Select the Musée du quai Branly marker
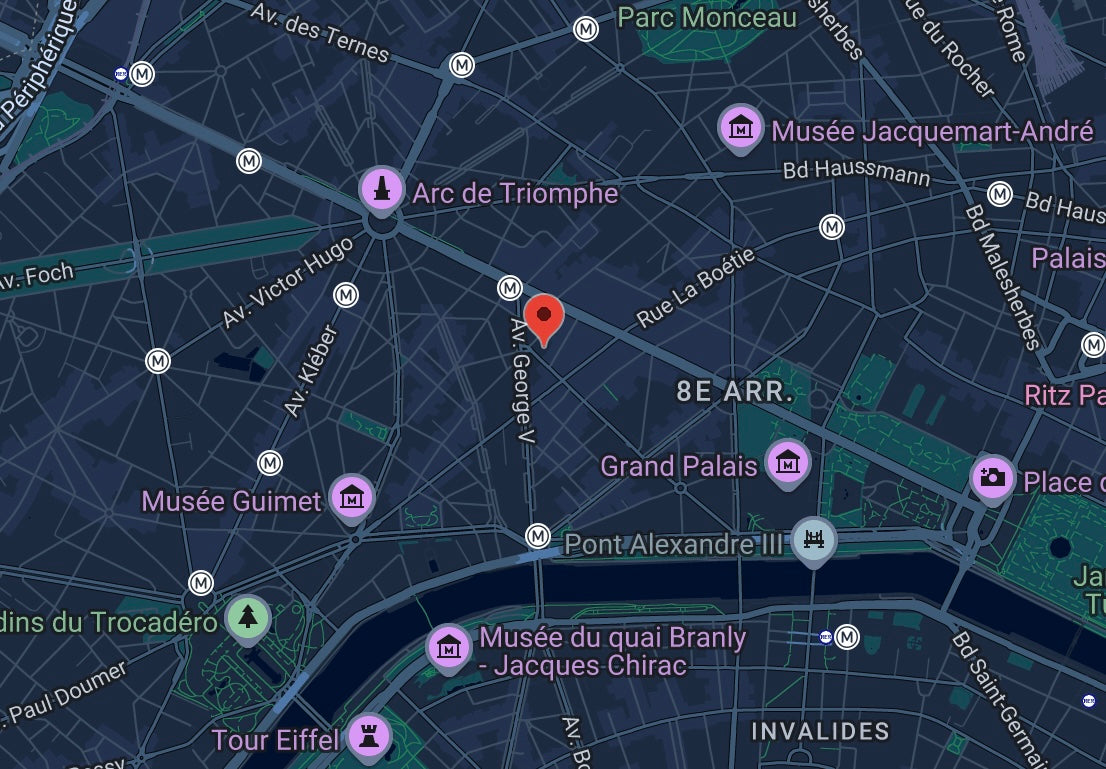Viewport: 1106px width, 769px height. pyautogui.click(x=448, y=648)
